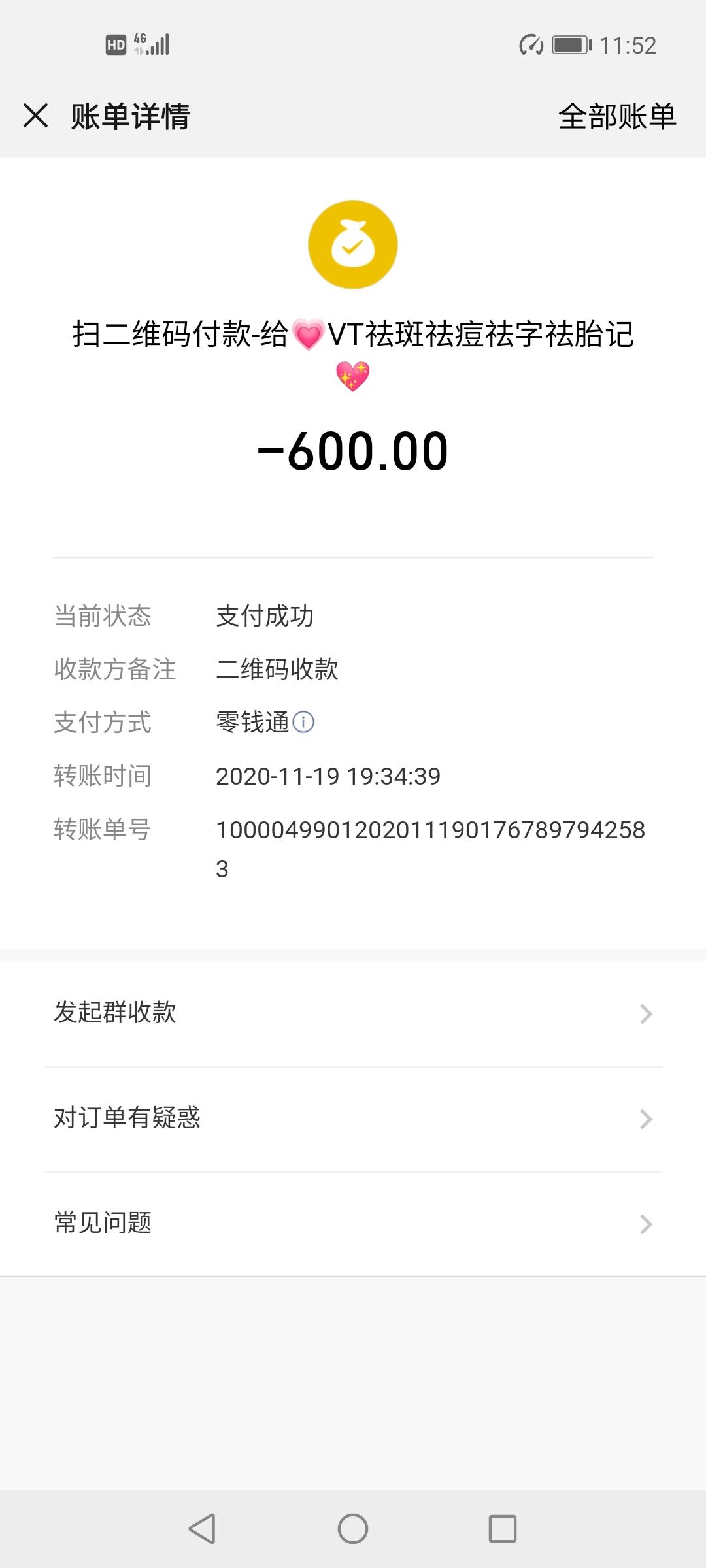The height and width of the screenshot is (1568, 706).
Task: Select the payment status 支付成功 text
Action: pos(264,616)
